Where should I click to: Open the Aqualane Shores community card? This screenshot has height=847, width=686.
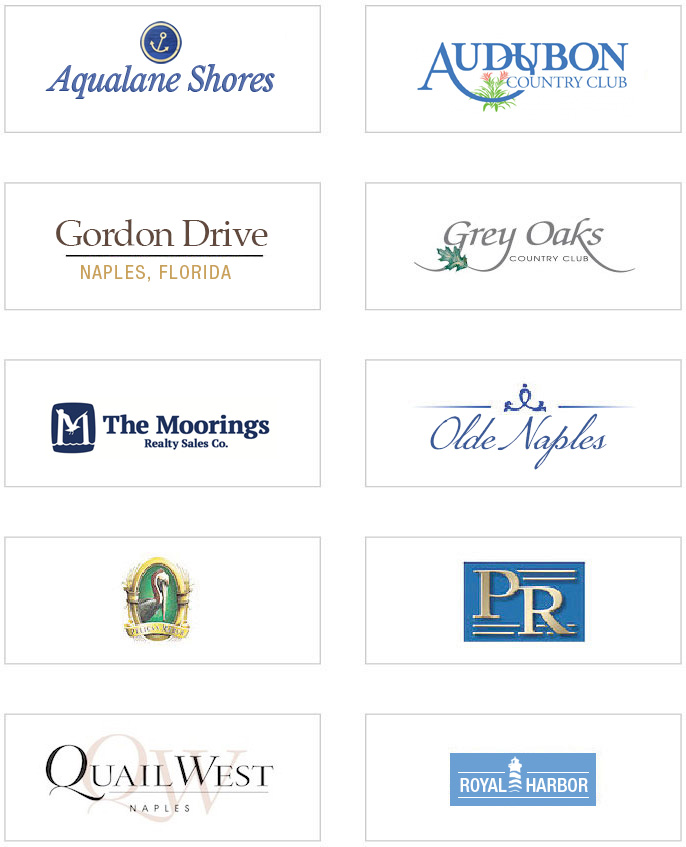click(x=162, y=69)
